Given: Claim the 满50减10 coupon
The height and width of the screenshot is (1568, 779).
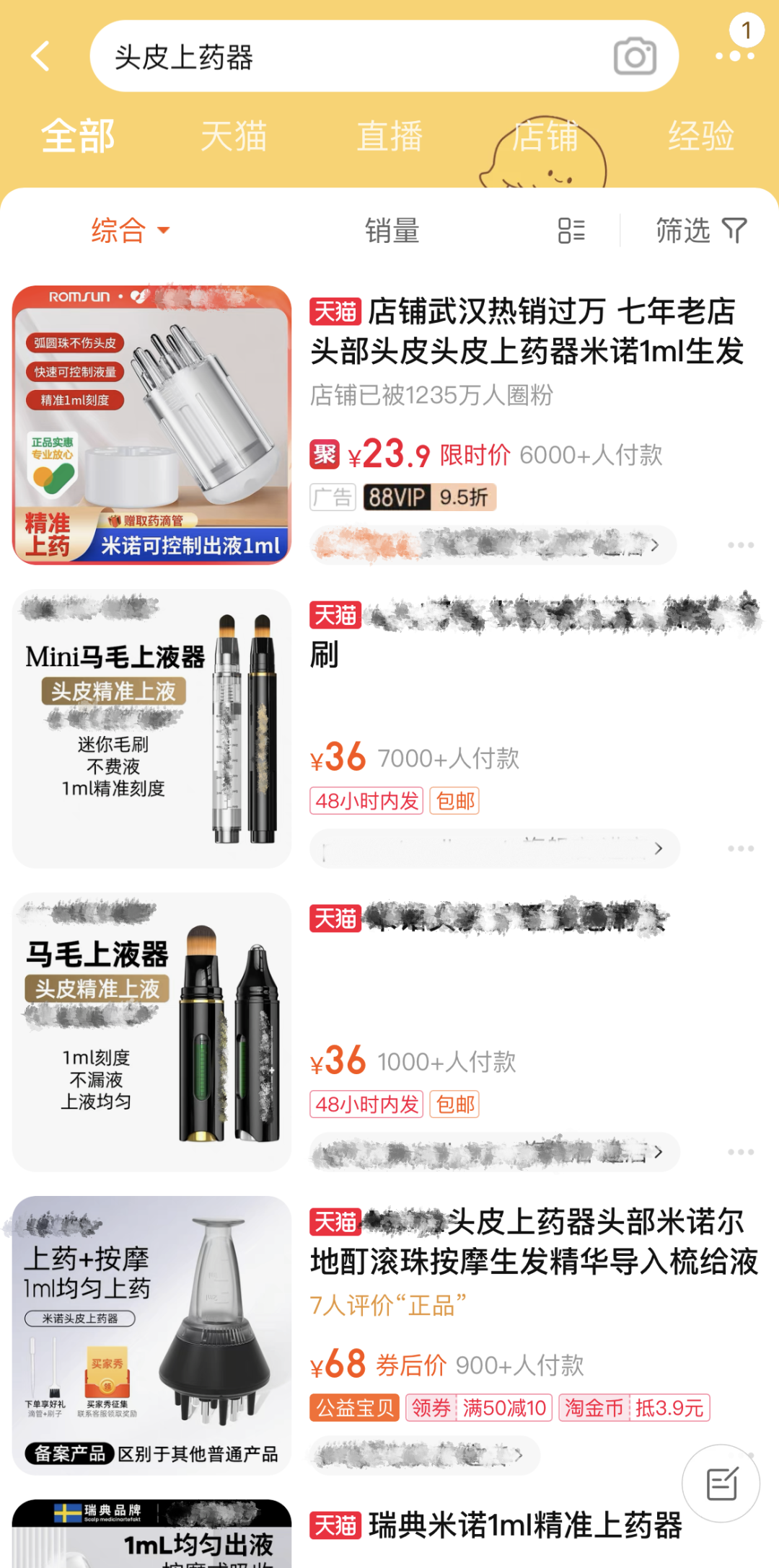Looking at the screenshot, I should [x=479, y=1407].
